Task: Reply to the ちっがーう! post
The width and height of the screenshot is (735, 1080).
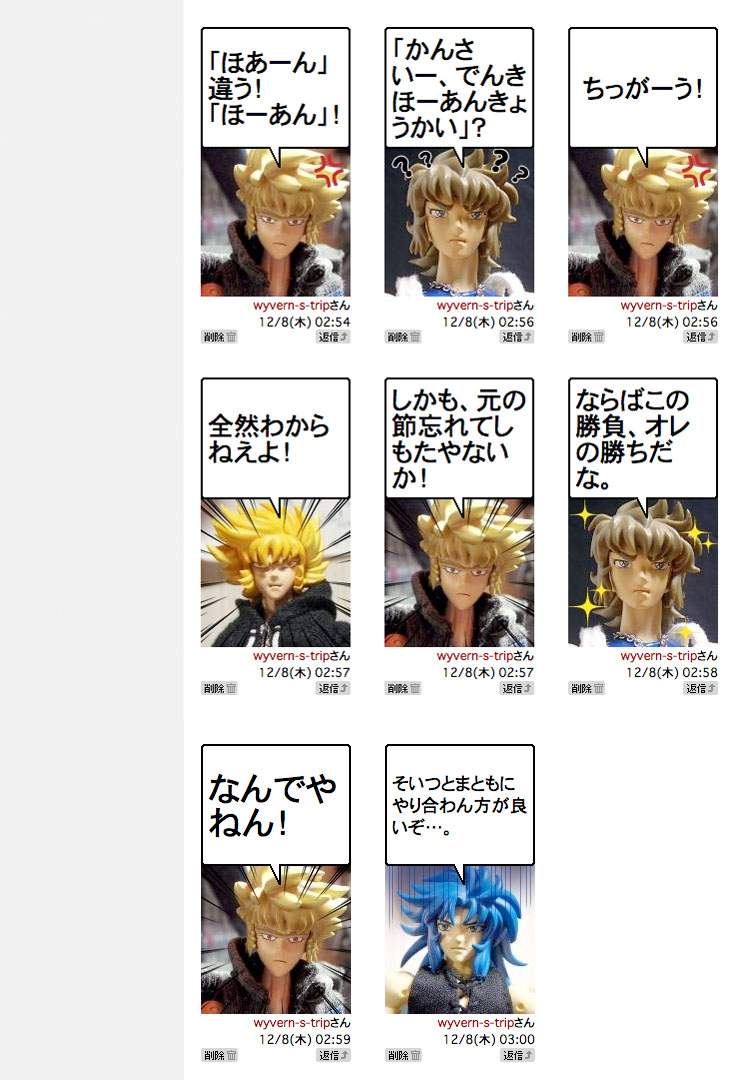Action: coord(701,337)
